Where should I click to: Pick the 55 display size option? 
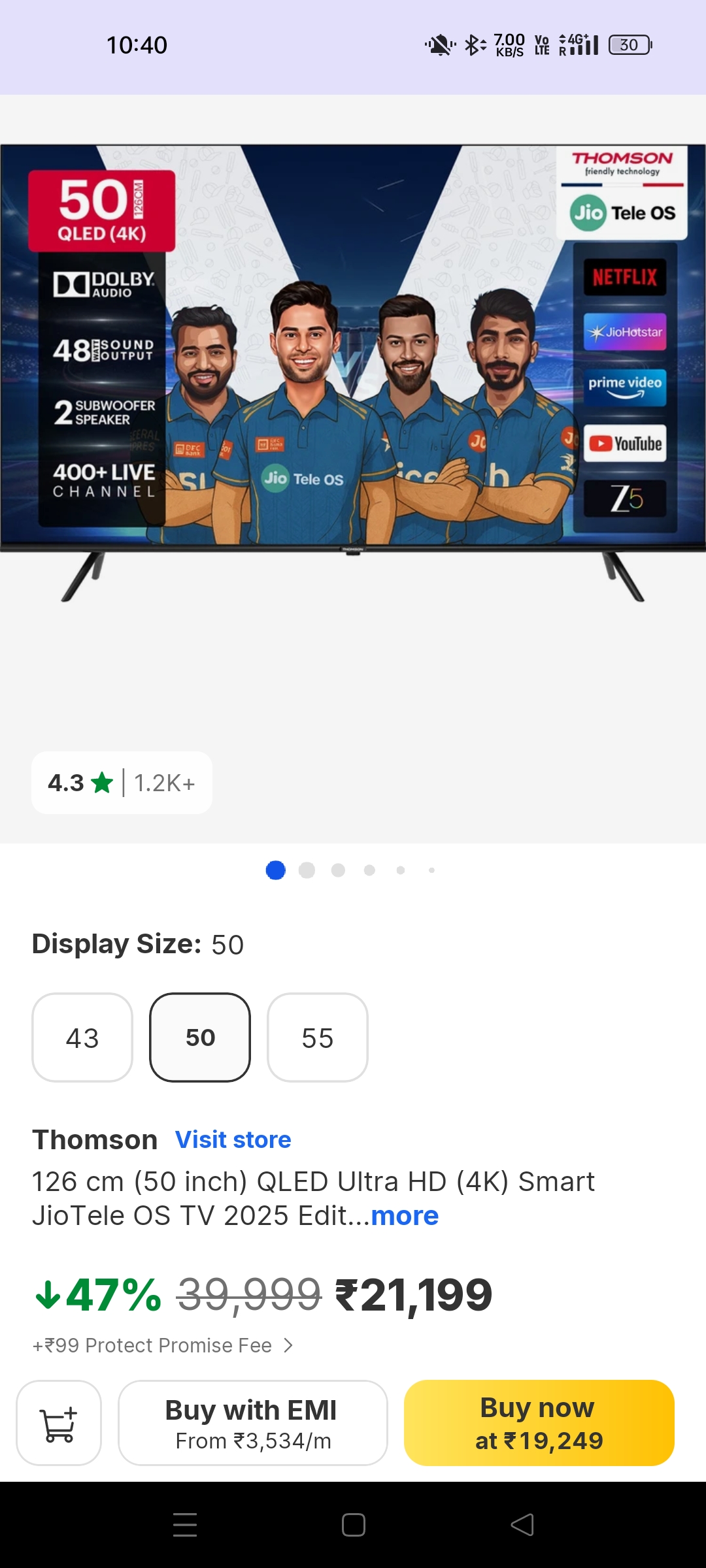(x=318, y=1037)
